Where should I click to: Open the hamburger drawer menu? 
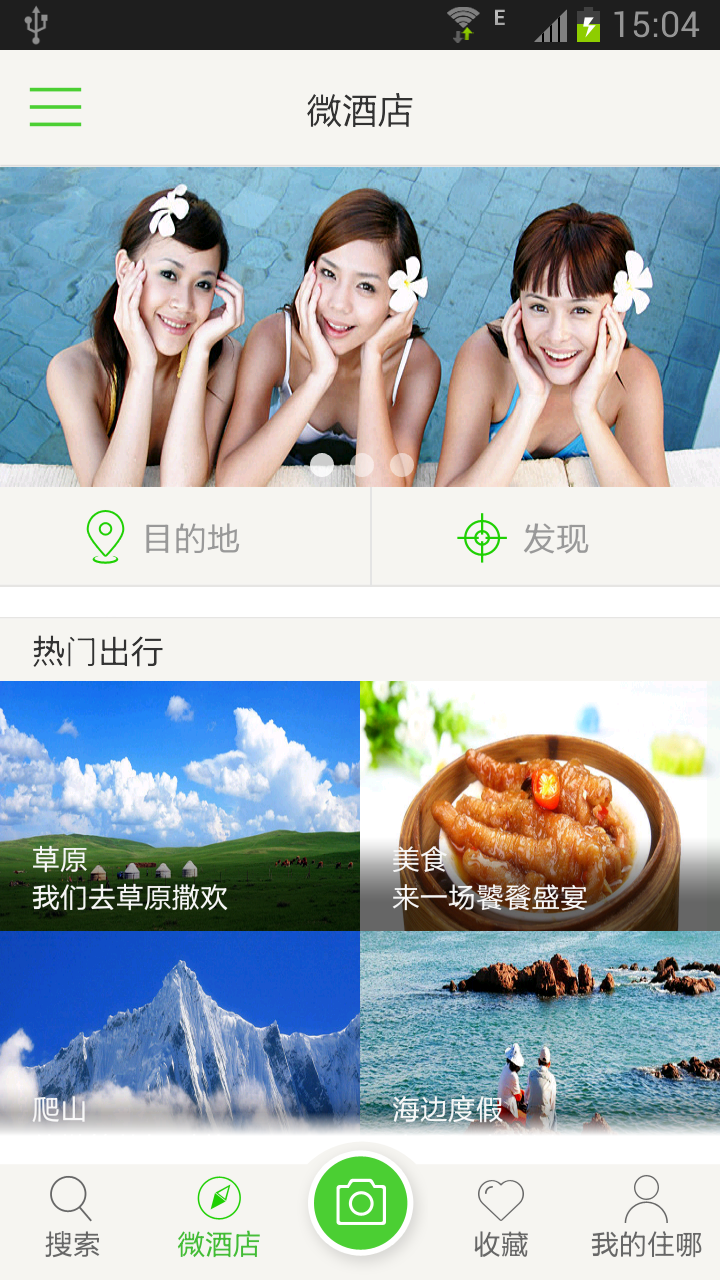pyautogui.click(x=55, y=107)
